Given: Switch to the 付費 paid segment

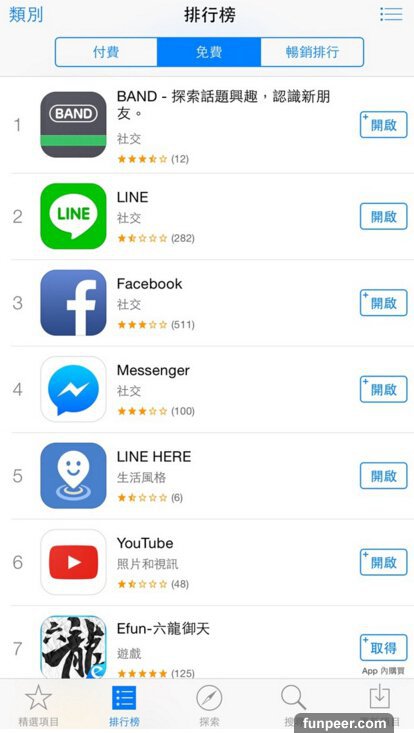Looking at the screenshot, I should [x=106, y=52].
